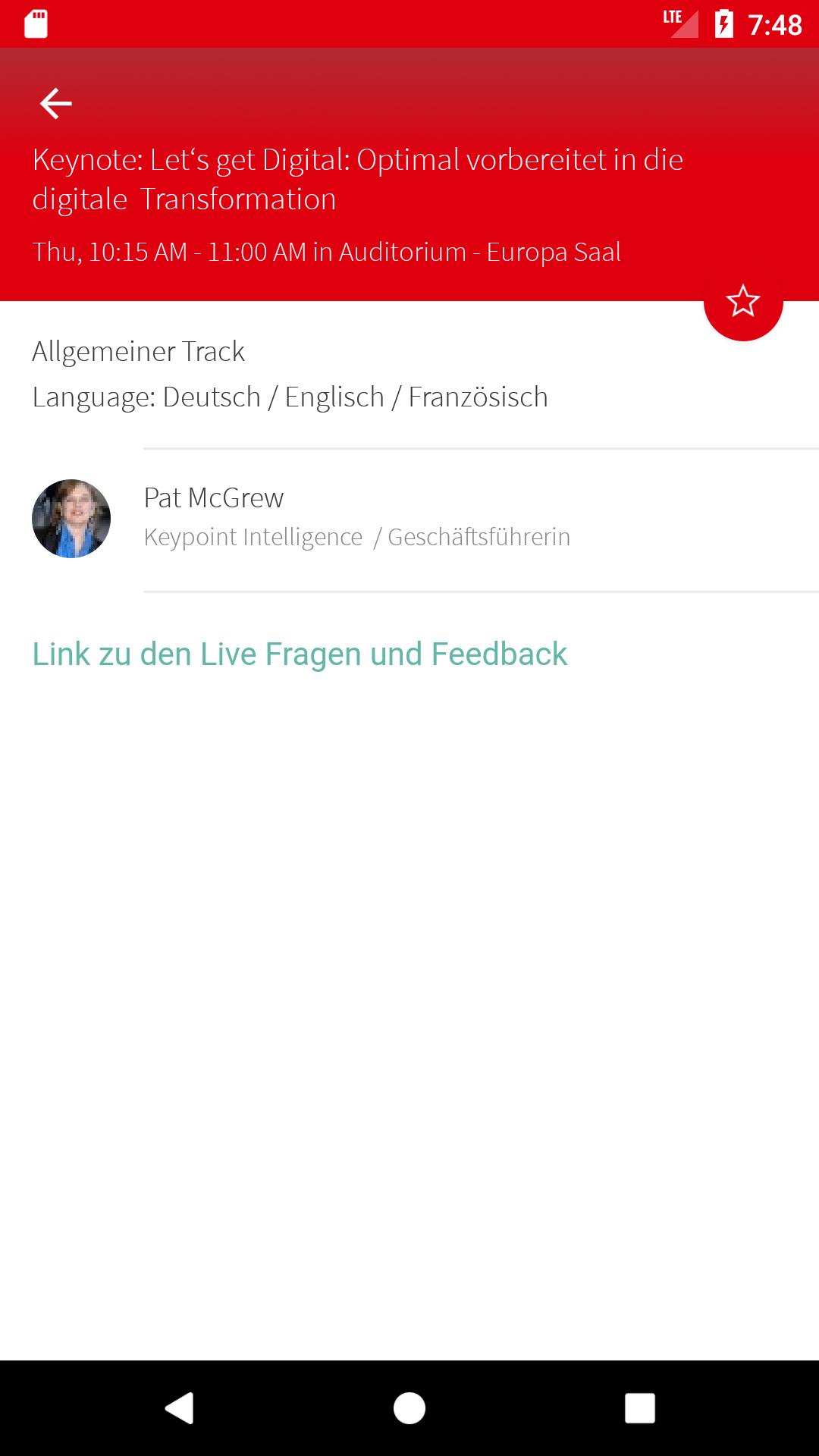Tap Pat McGrew's profile photo
The width and height of the screenshot is (819, 1456).
click(72, 518)
